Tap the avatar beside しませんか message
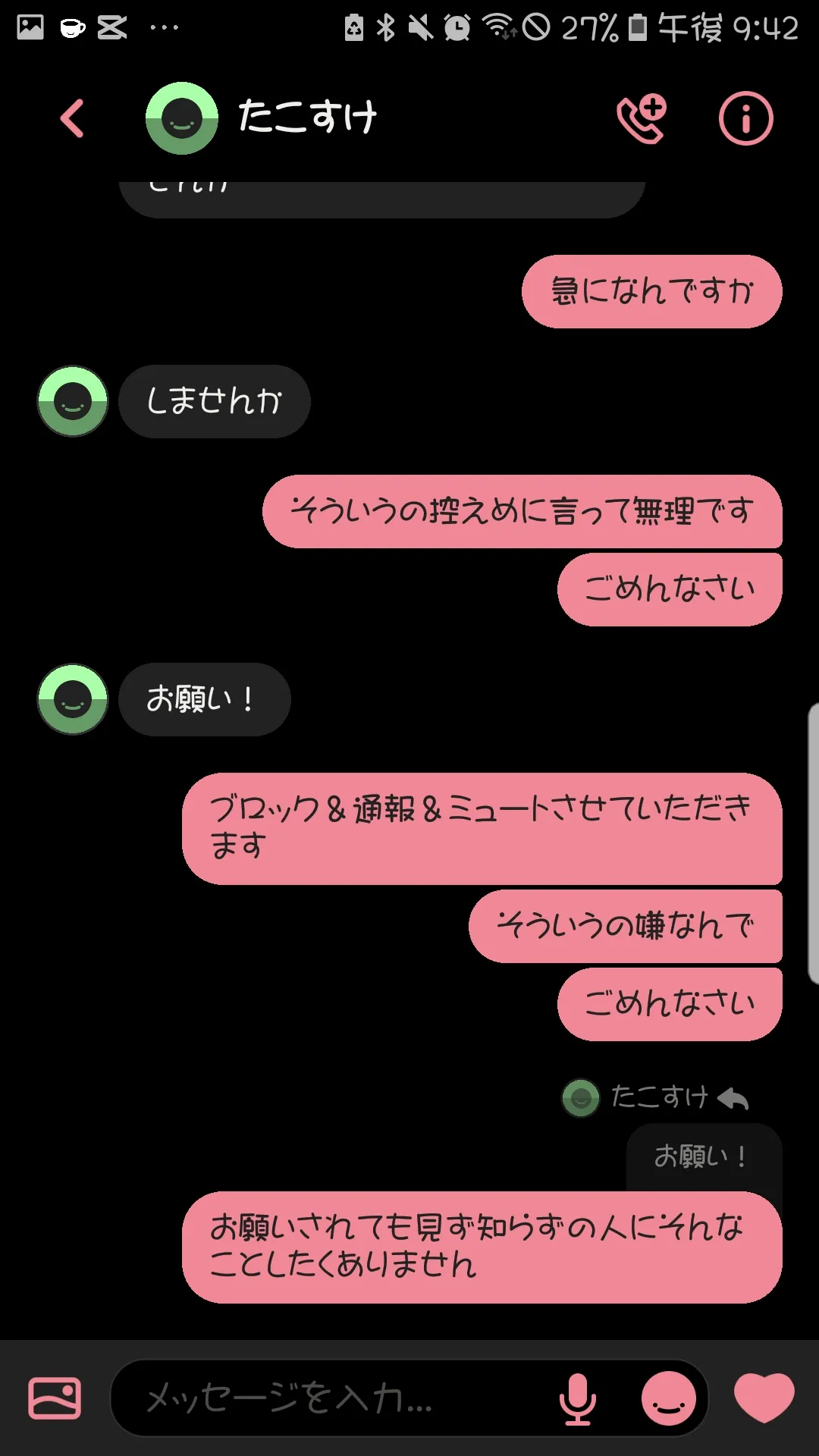The height and width of the screenshot is (1456, 819). pyautogui.click(x=73, y=401)
